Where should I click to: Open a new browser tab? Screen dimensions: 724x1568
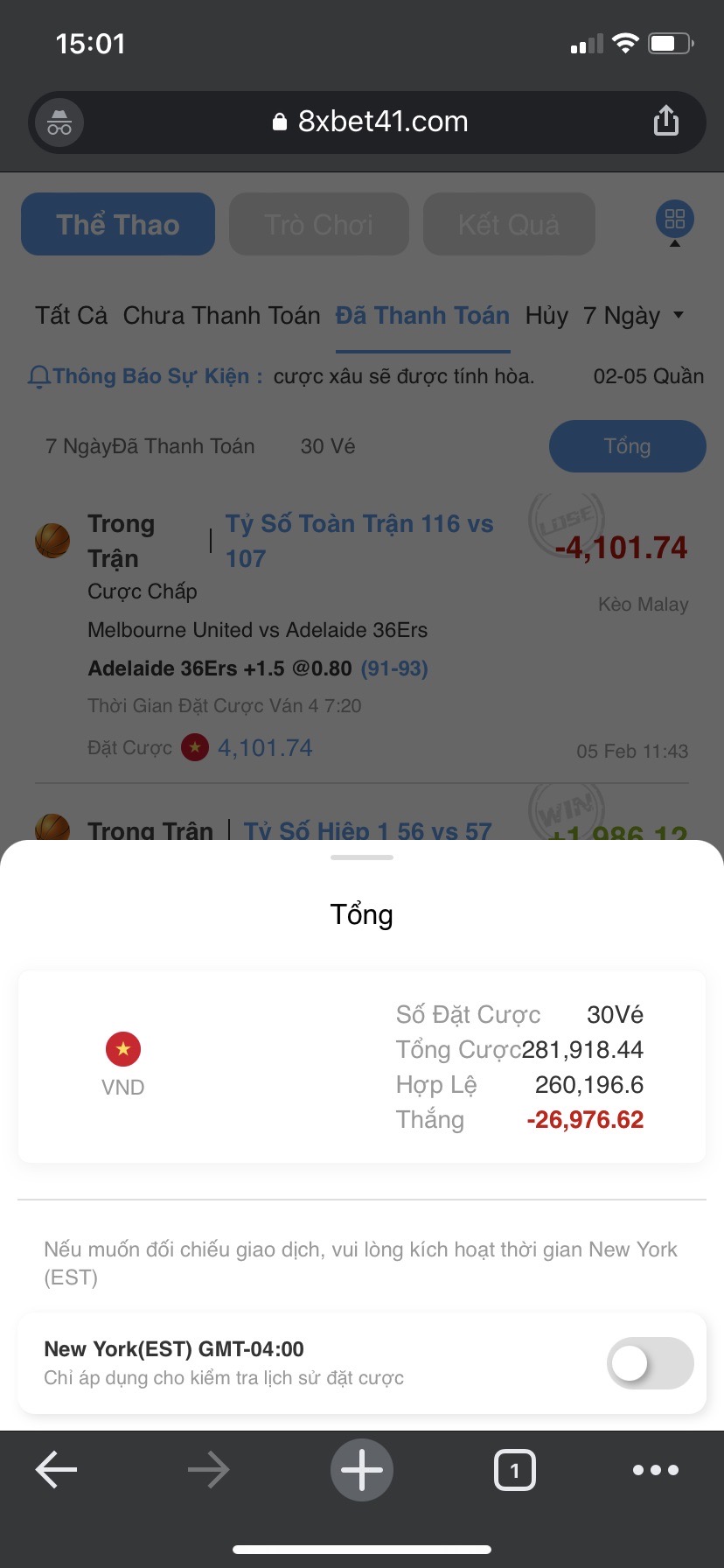tap(362, 1470)
